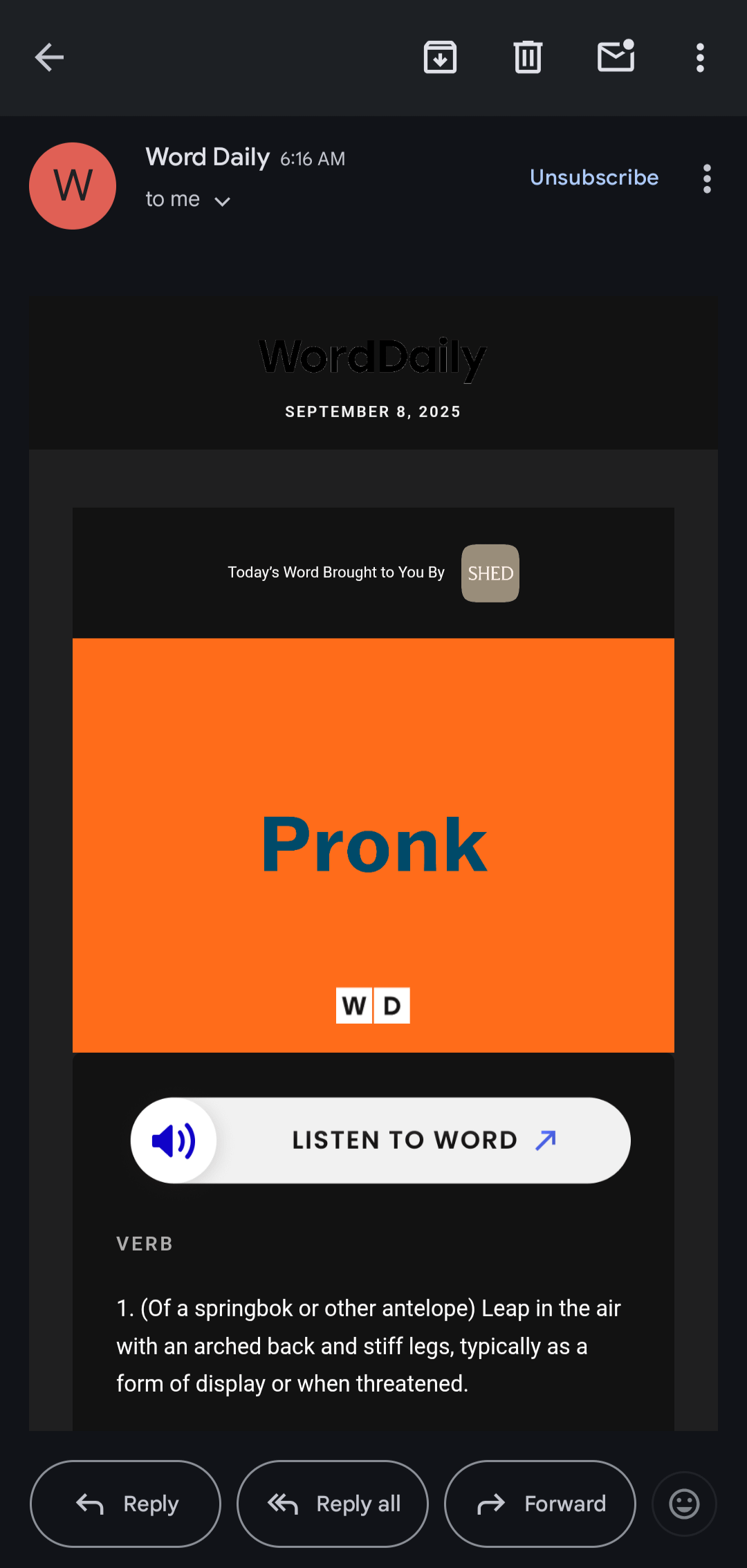Tap Listen to Word button
The width and height of the screenshot is (747, 1568).
tap(380, 1140)
